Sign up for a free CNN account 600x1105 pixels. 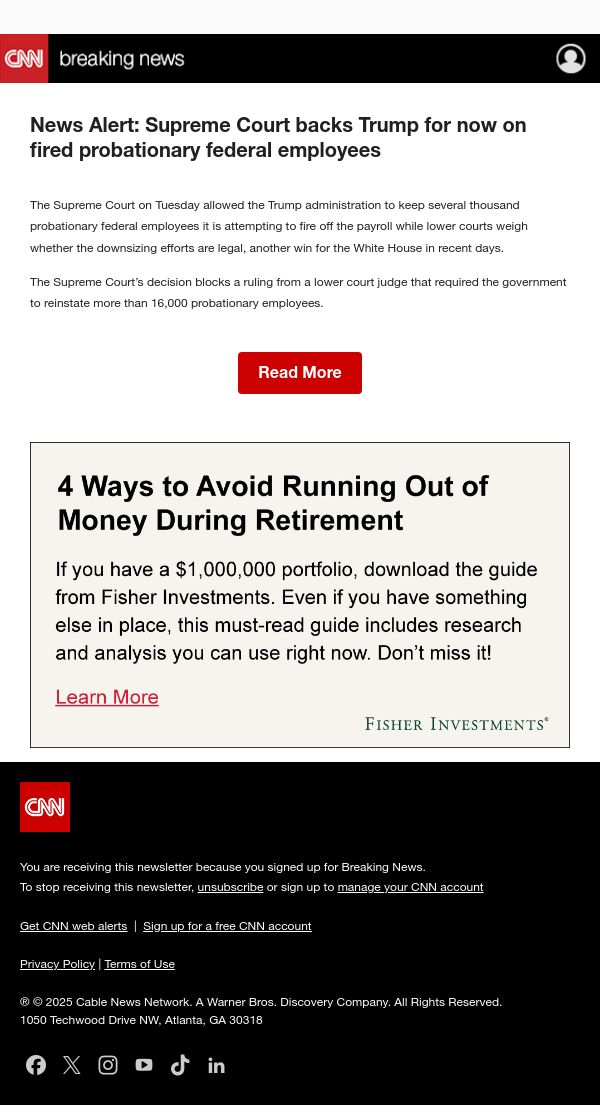pos(227,926)
